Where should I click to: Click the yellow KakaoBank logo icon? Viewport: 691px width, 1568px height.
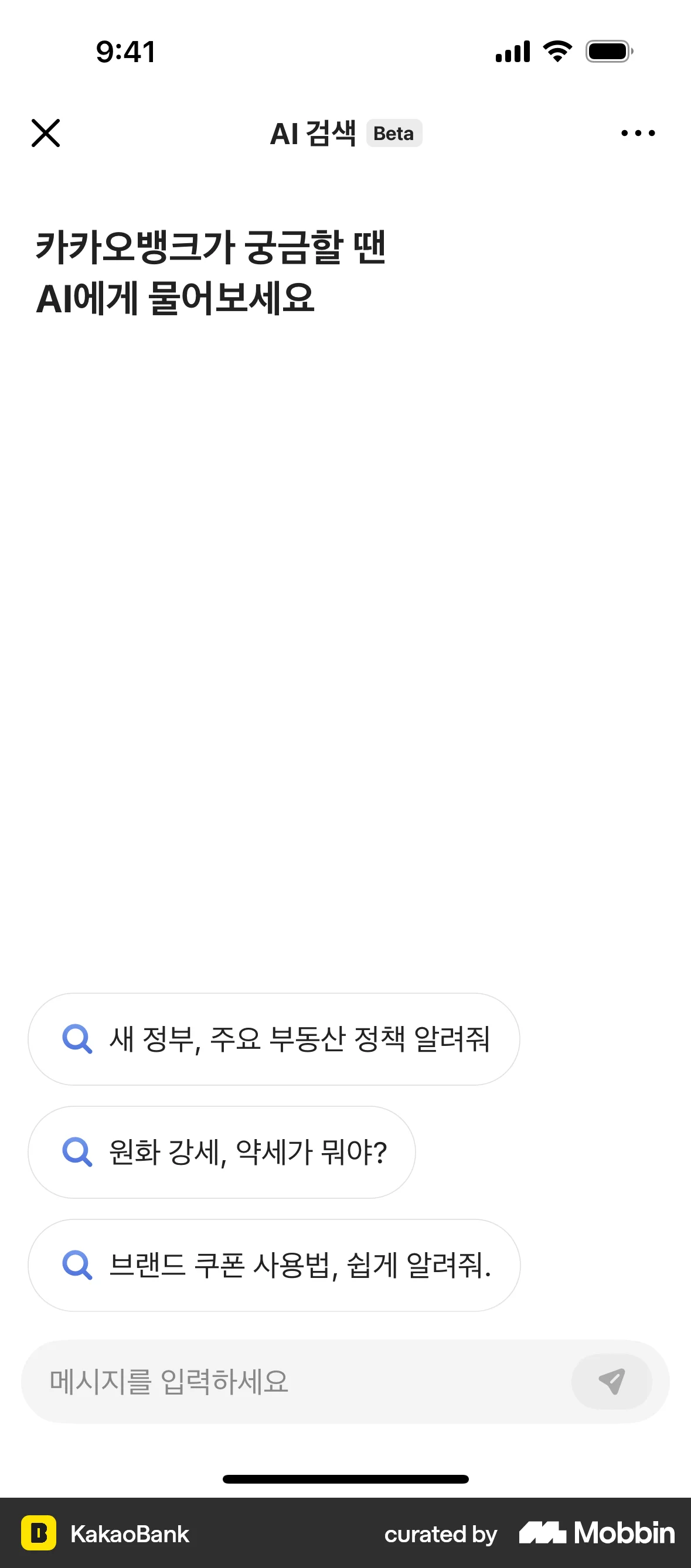pyautogui.click(x=40, y=1534)
